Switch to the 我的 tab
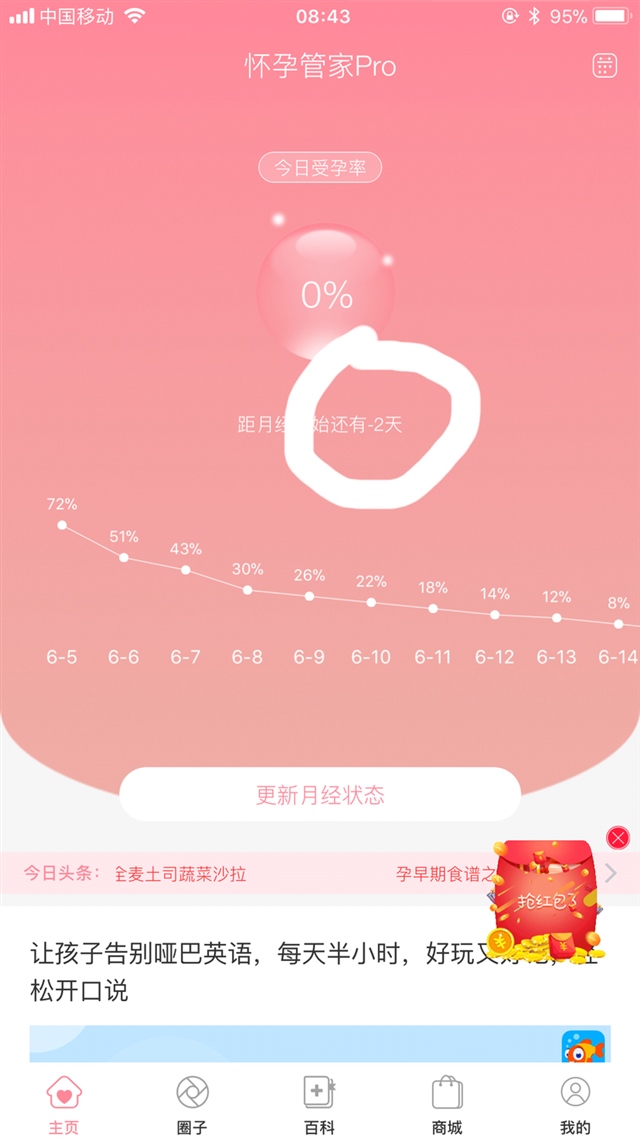Viewport: 640px width, 1138px height. click(575, 1104)
